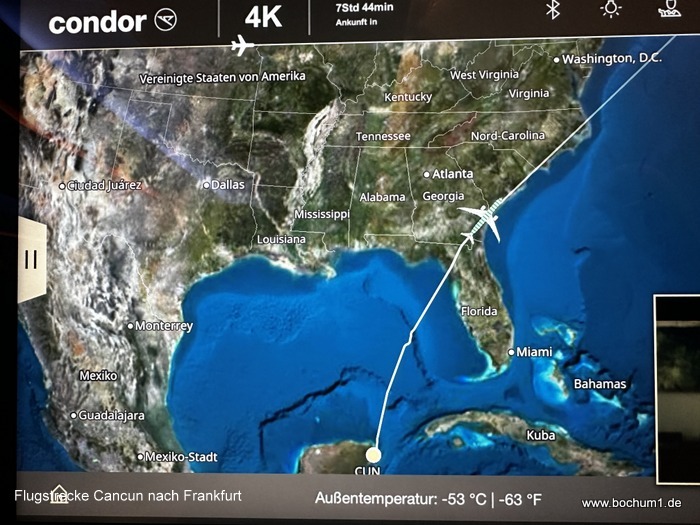Return to the home menu
The width and height of the screenshot is (700, 525).
tap(59, 493)
